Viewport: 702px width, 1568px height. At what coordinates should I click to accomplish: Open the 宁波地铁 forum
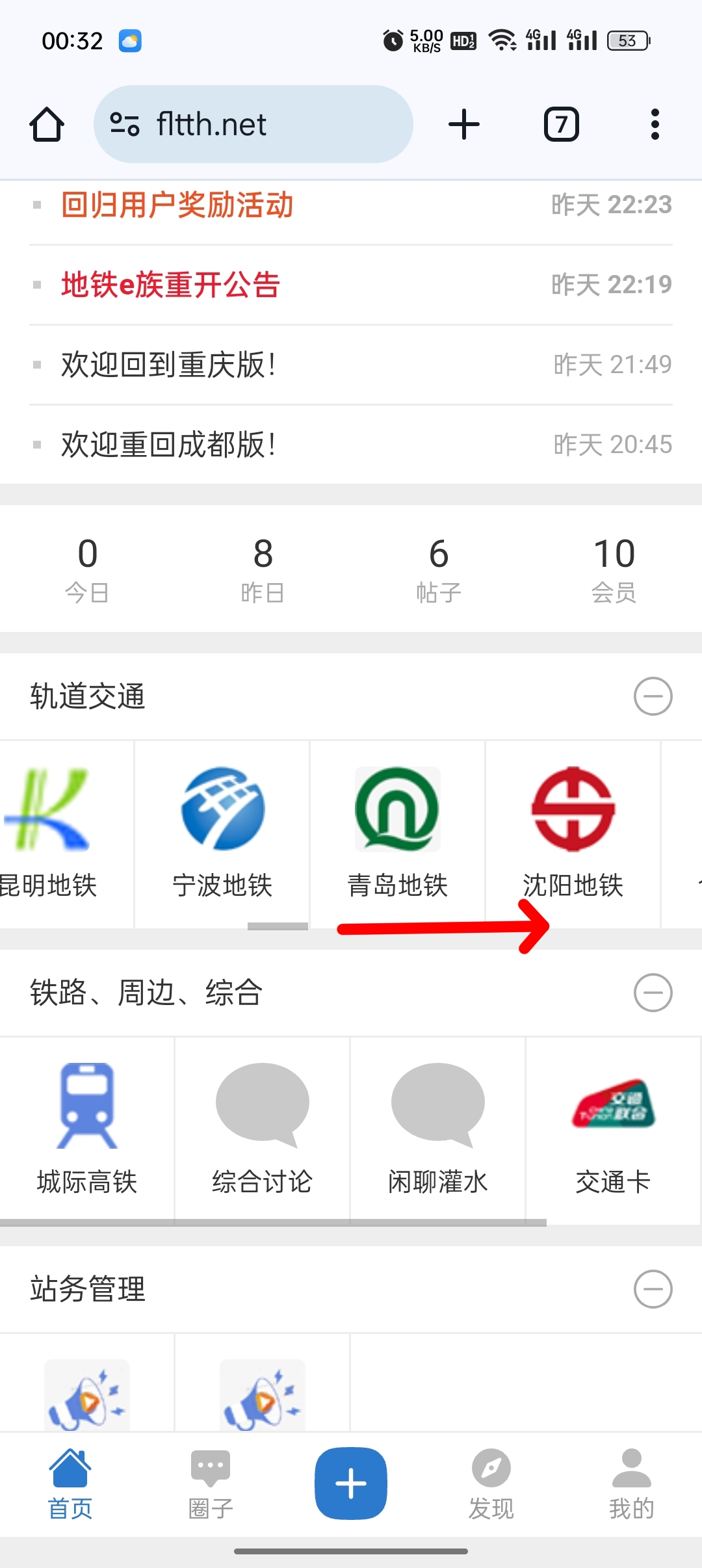222,832
